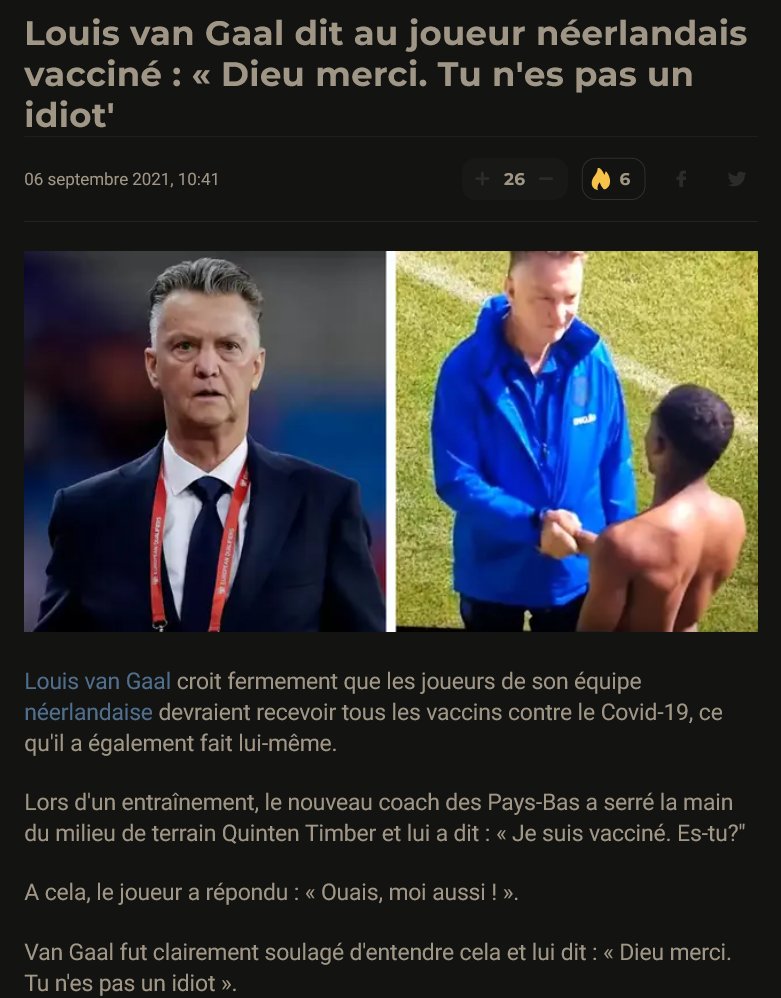
Task: Upvote the article with the plus button
Action: click(x=482, y=179)
